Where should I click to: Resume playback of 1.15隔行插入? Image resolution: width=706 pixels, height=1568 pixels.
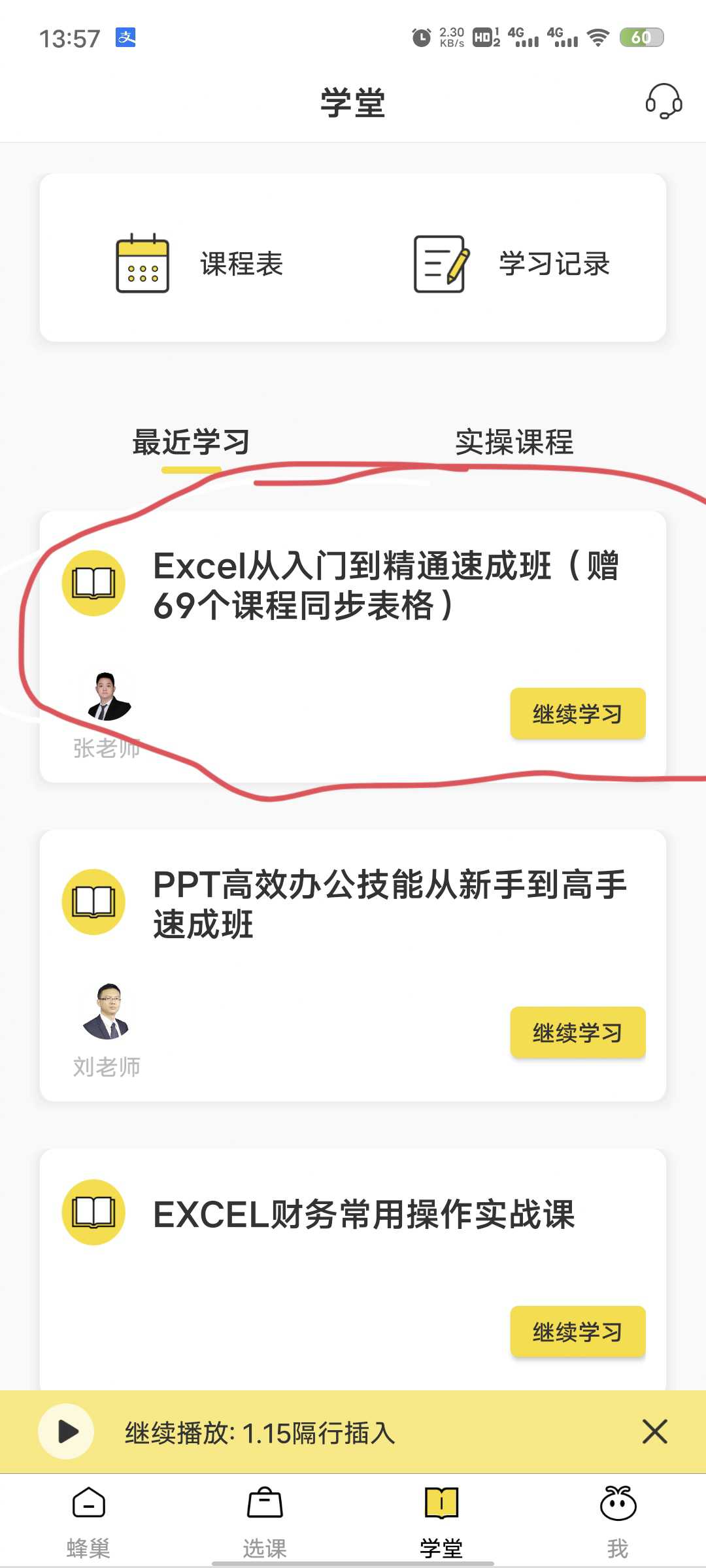67,1431
